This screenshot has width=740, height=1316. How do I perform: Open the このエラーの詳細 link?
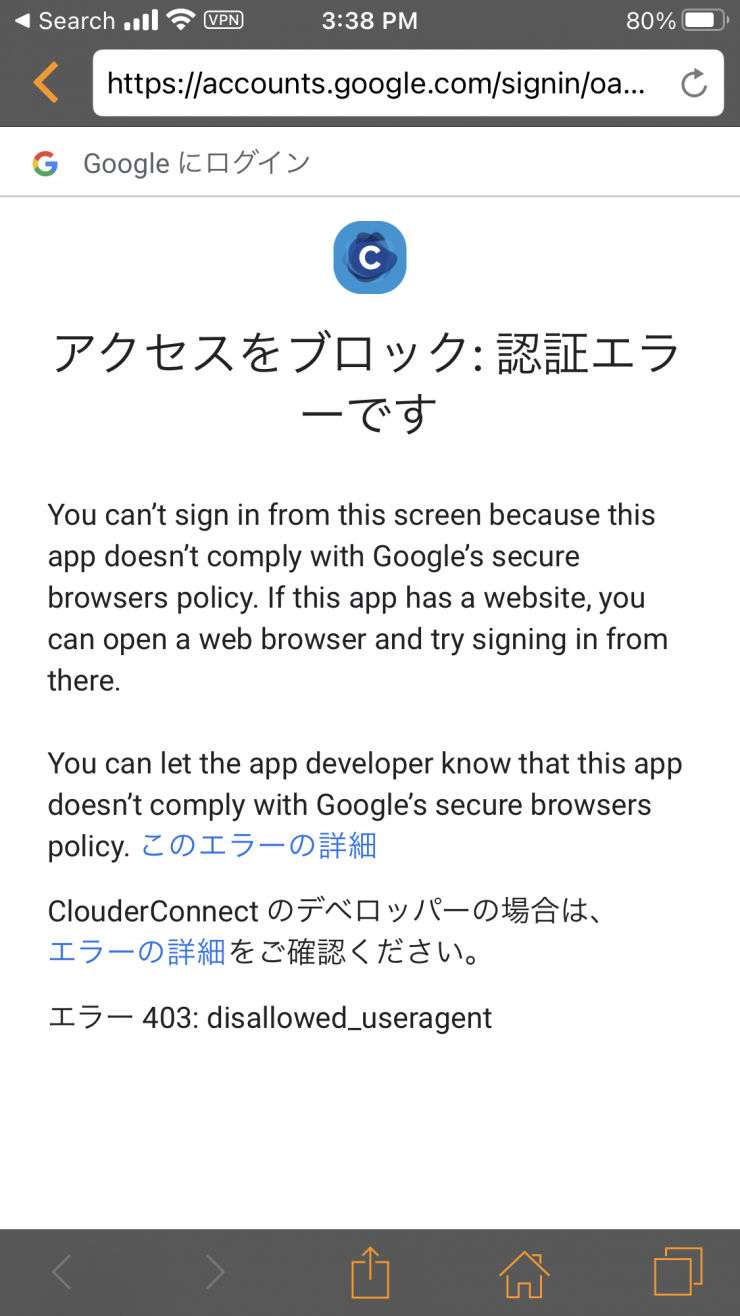coord(258,846)
